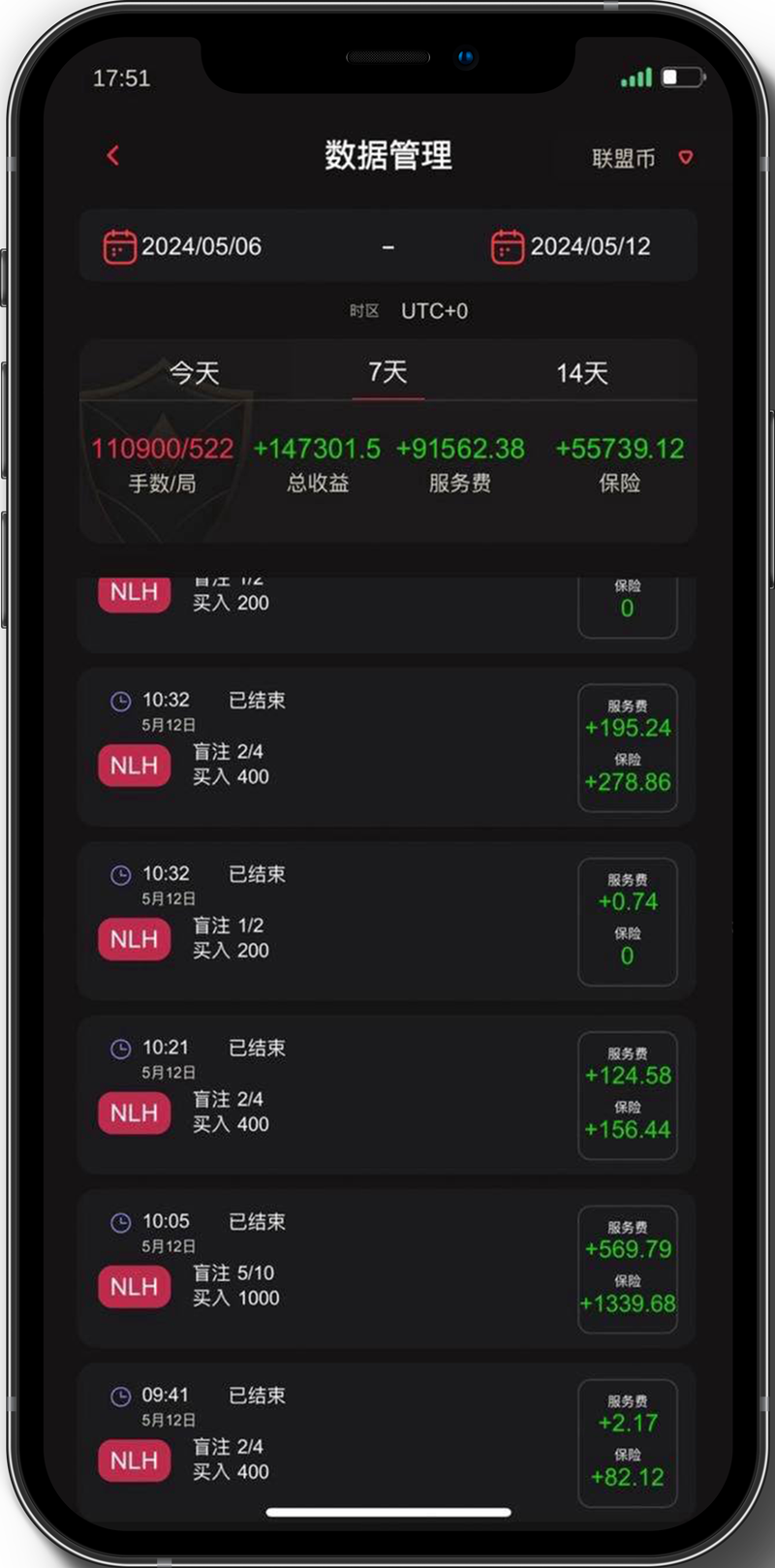Click the clock icon on the 10:05 record
Image resolution: width=775 pixels, height=1568 pixels.
click(x=122, y=1222)
